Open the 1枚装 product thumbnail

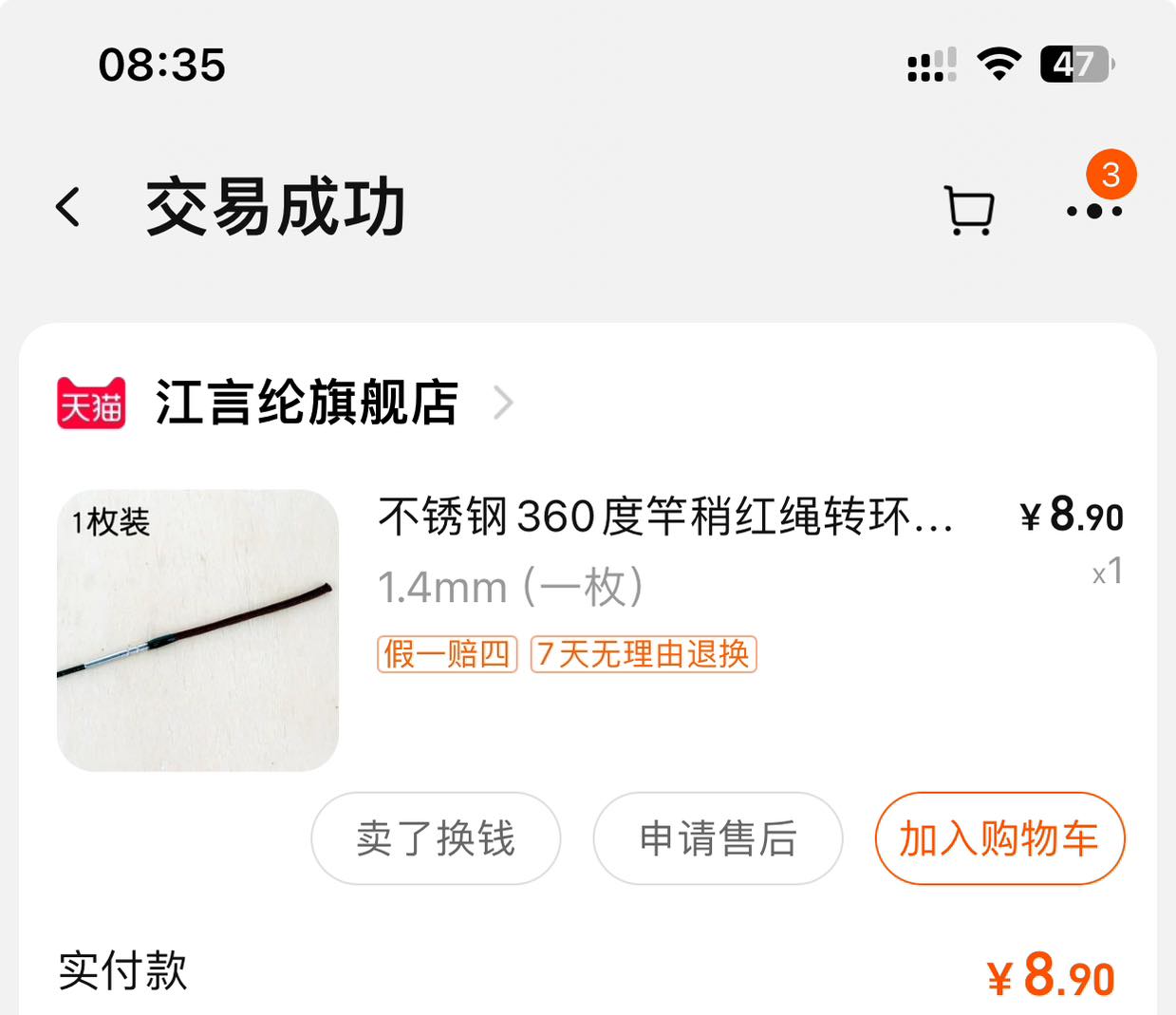(x=197, y=630)
